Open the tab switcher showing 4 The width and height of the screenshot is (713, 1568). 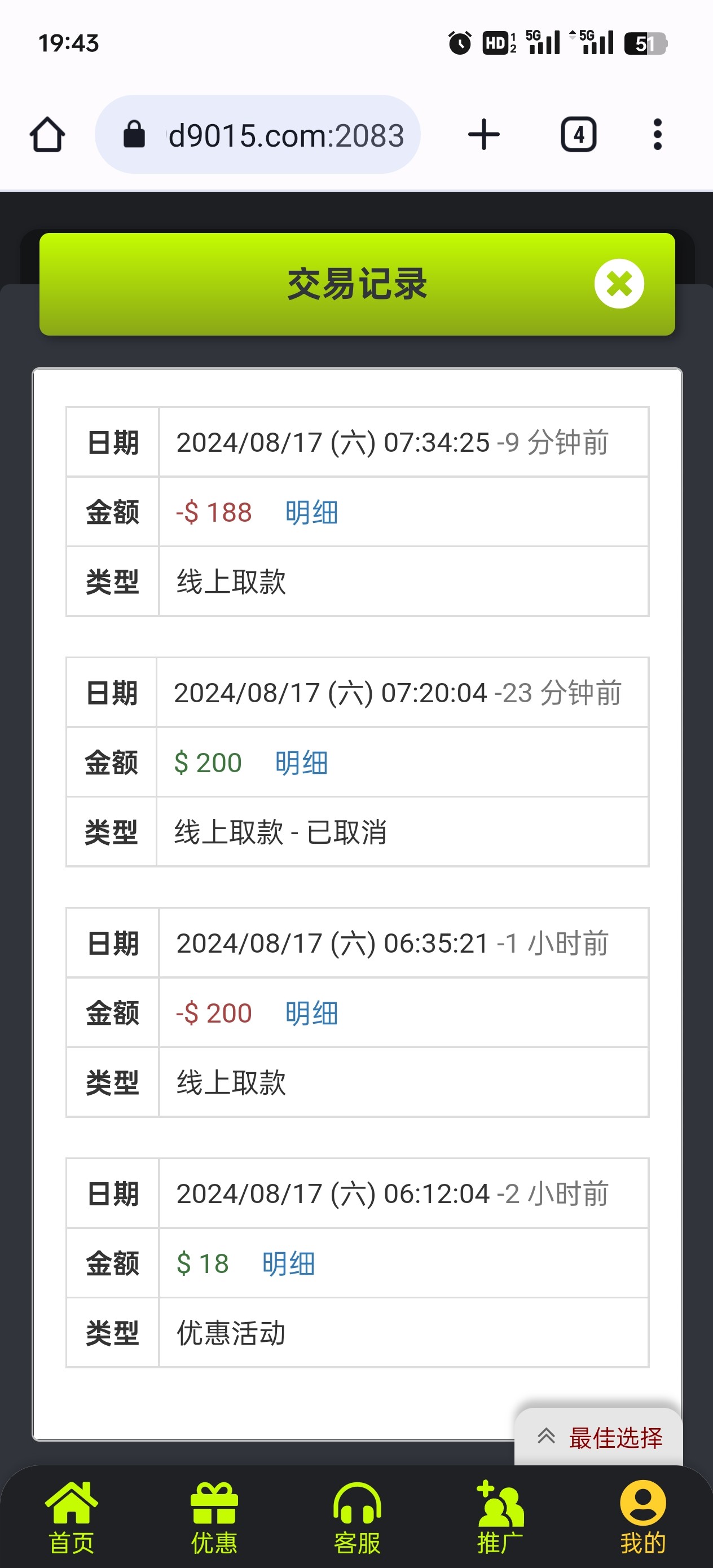[578, 135]
